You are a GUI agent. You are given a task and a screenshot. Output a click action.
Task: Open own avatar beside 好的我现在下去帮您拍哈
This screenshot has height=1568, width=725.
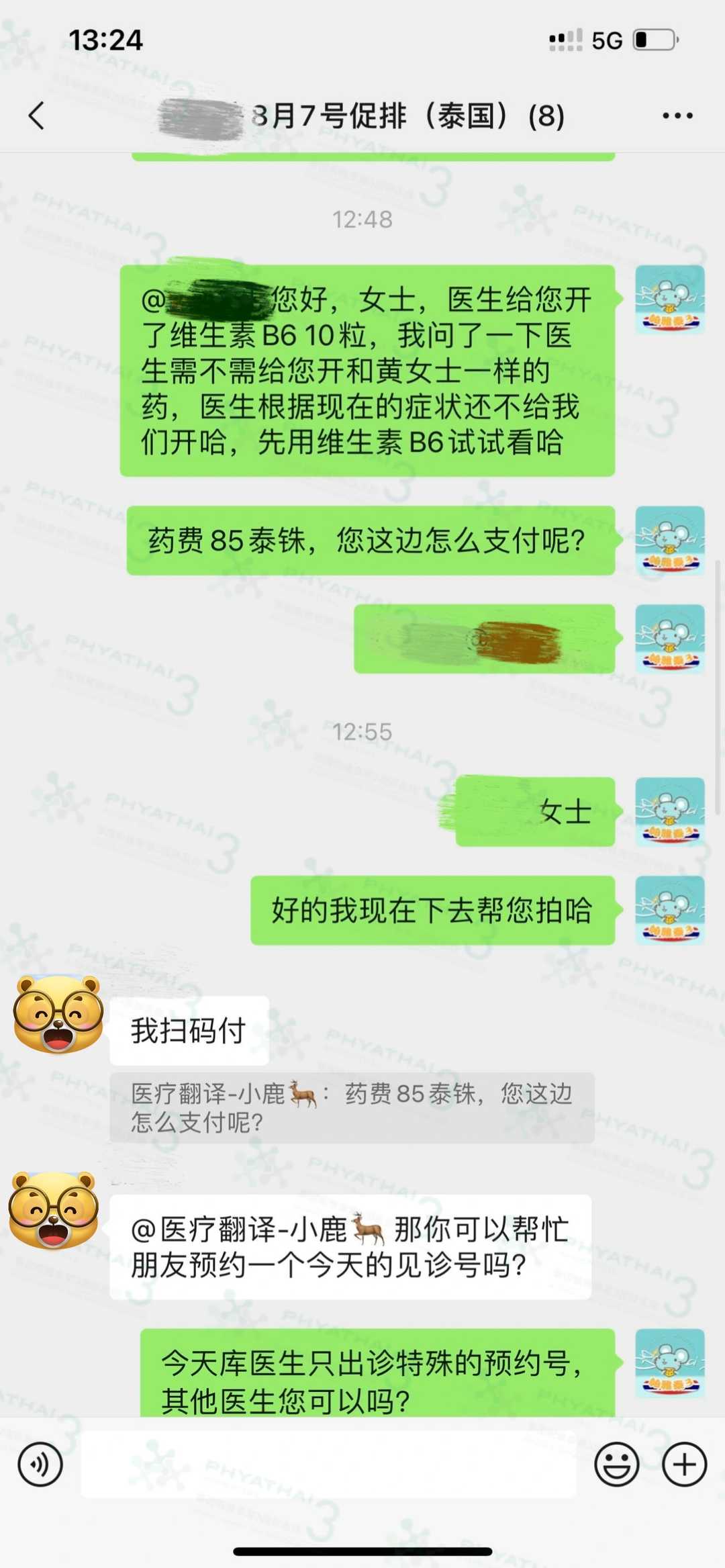(669, 910)
